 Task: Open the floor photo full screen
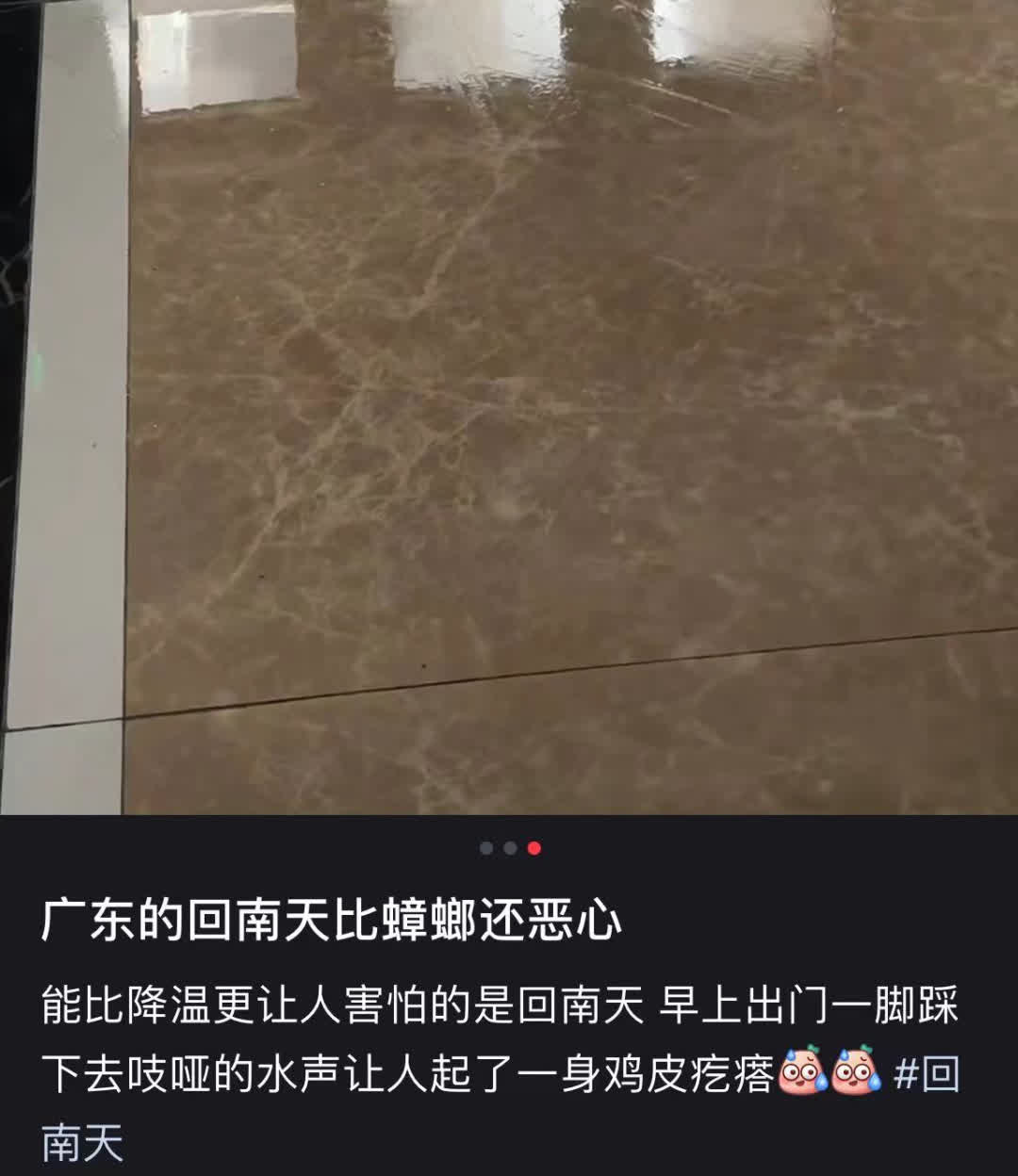click(x=509, y=405)
